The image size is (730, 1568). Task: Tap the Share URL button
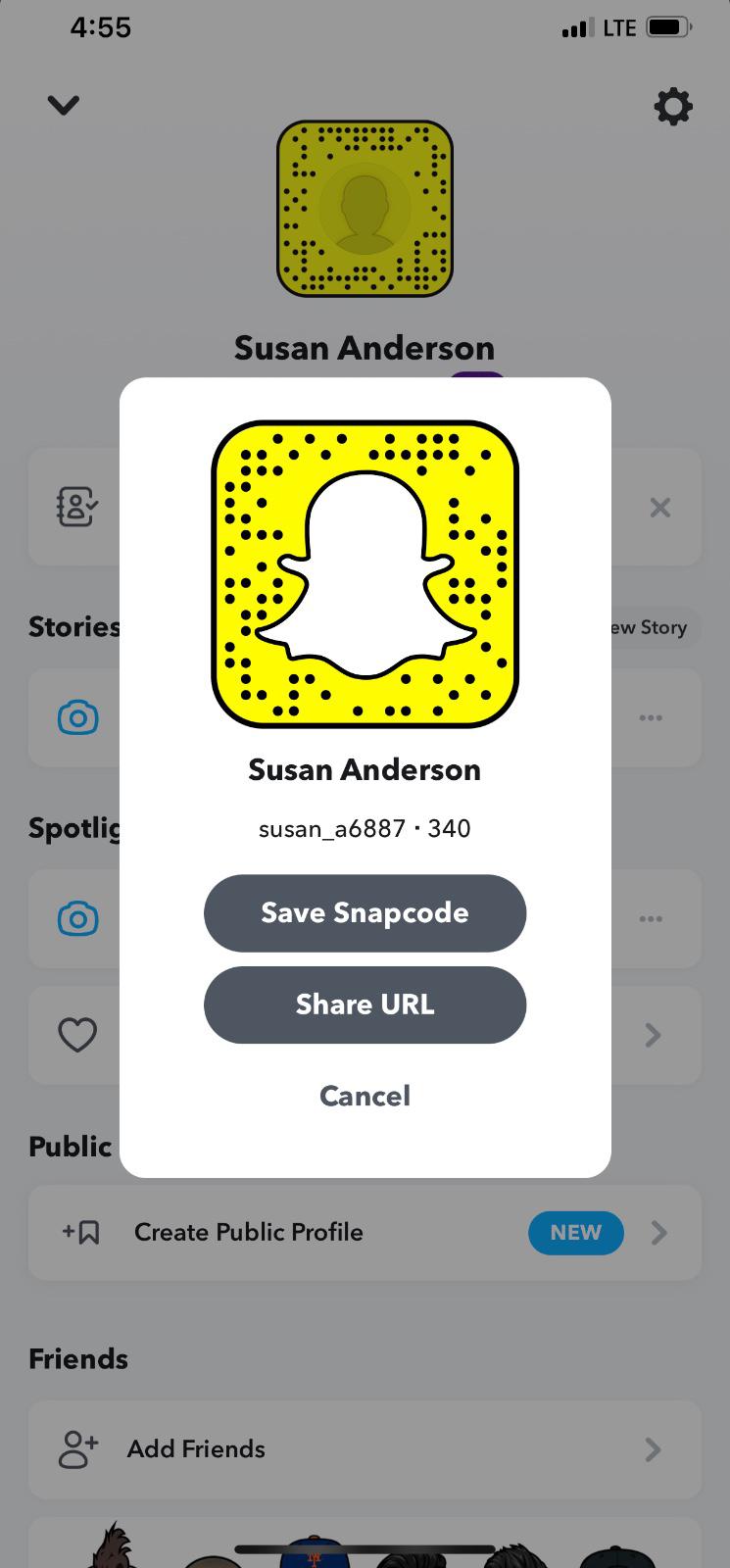pos(365,1004)
